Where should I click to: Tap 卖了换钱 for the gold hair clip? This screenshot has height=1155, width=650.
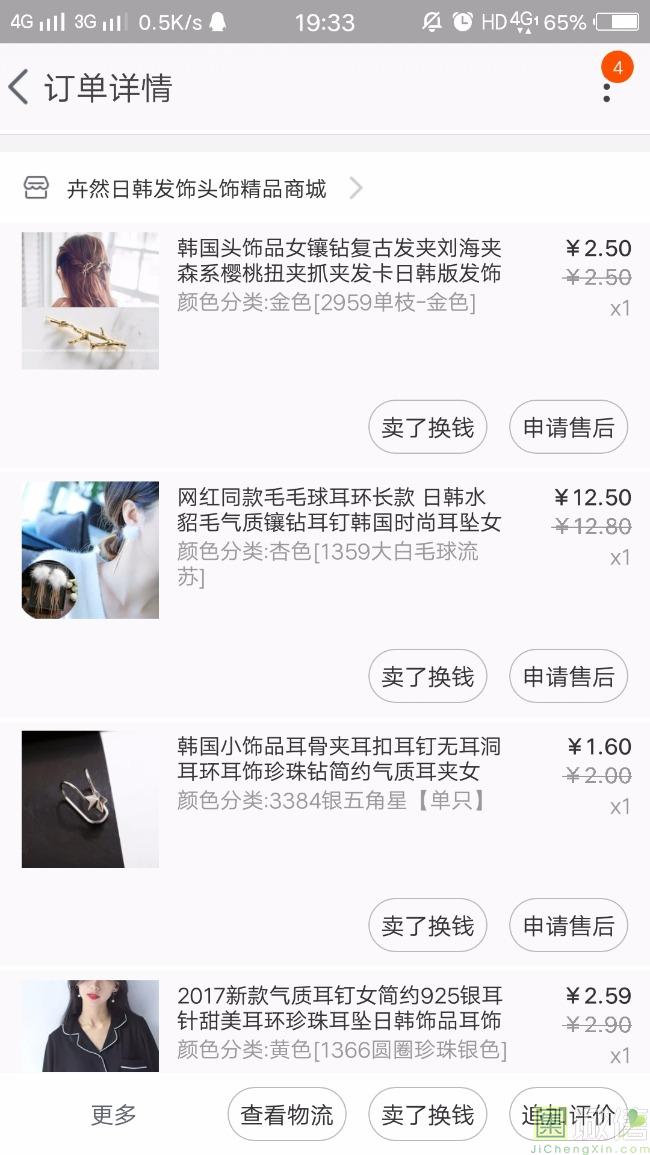(427, 428)
